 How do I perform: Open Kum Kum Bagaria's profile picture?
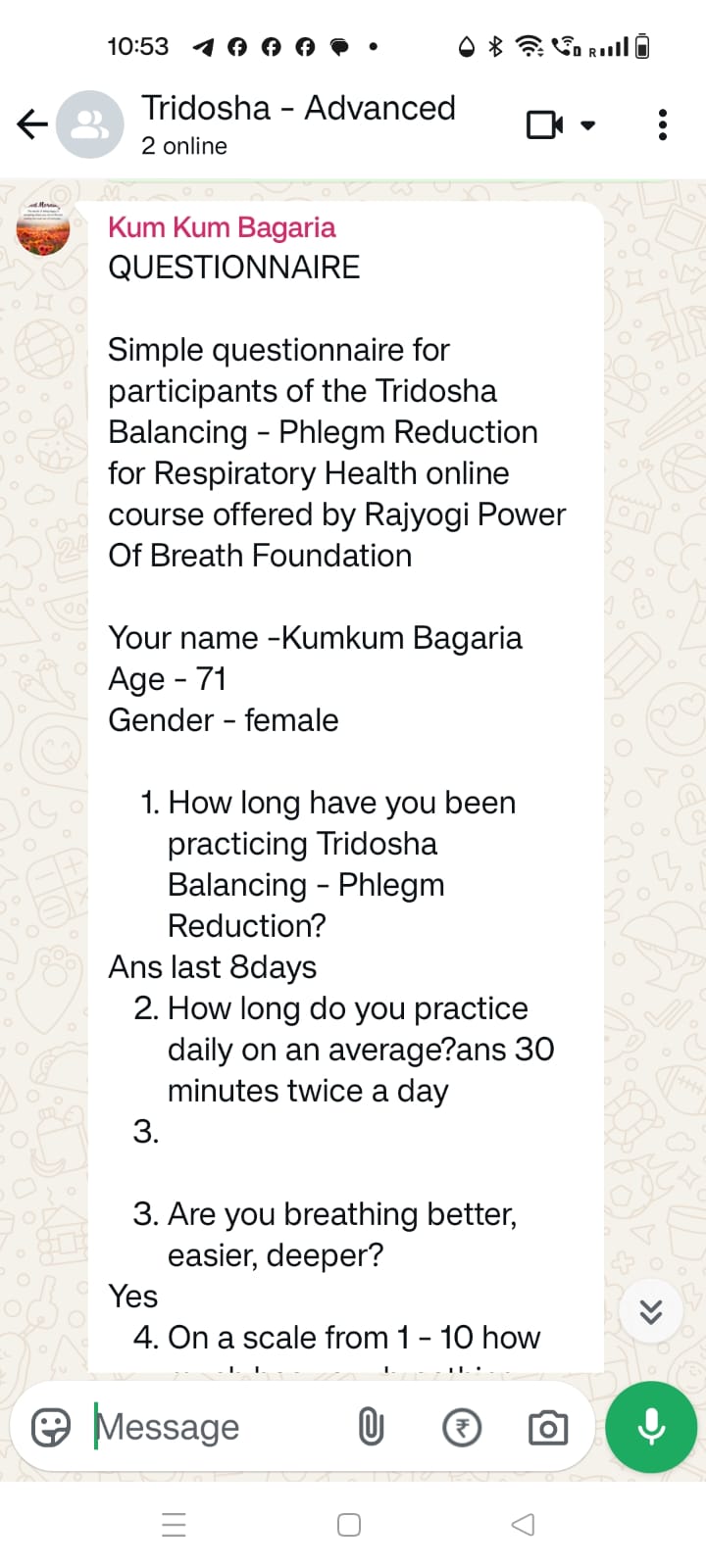point(43,230)
